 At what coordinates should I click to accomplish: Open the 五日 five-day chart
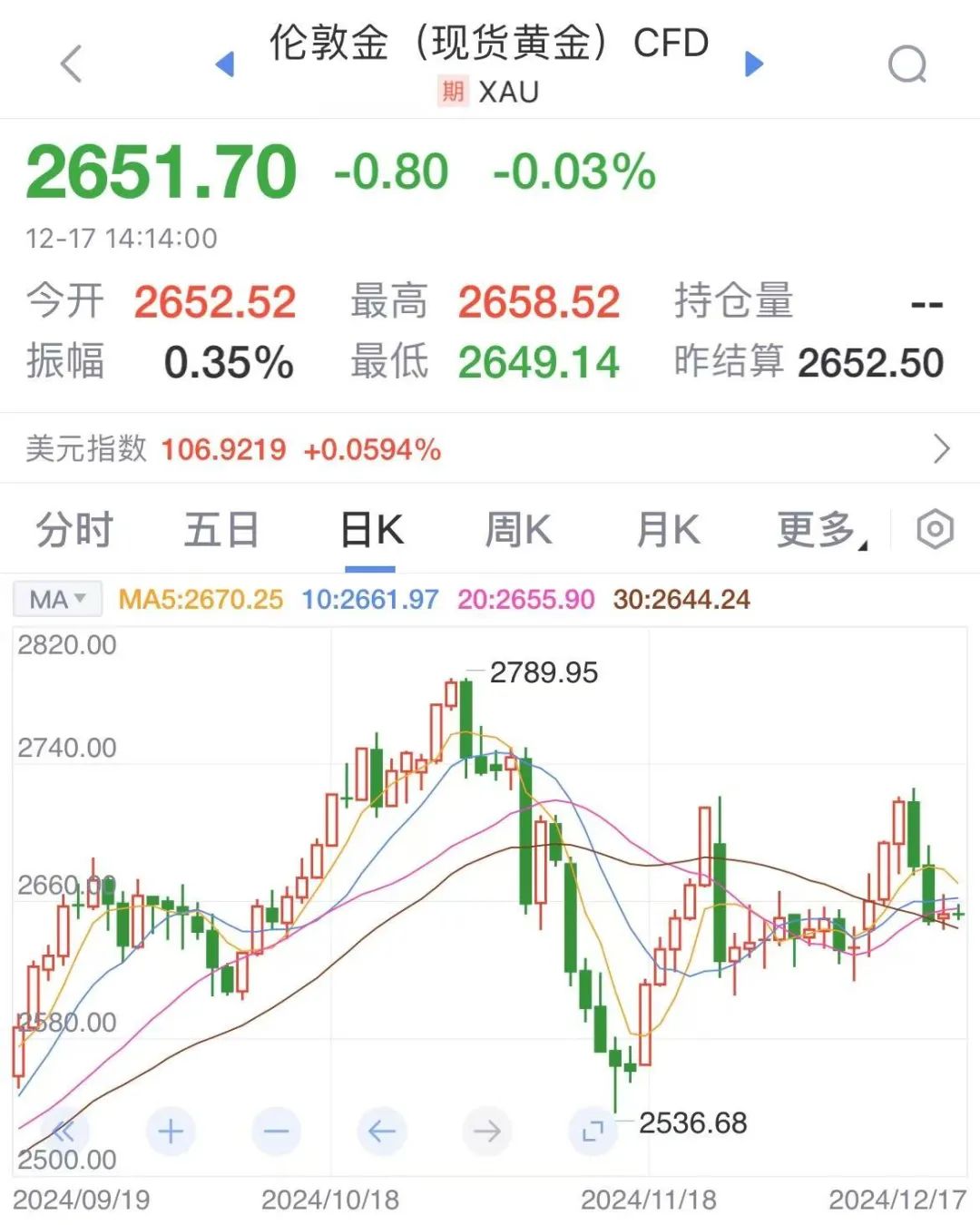pyautogui.click(x=222, y=528)
